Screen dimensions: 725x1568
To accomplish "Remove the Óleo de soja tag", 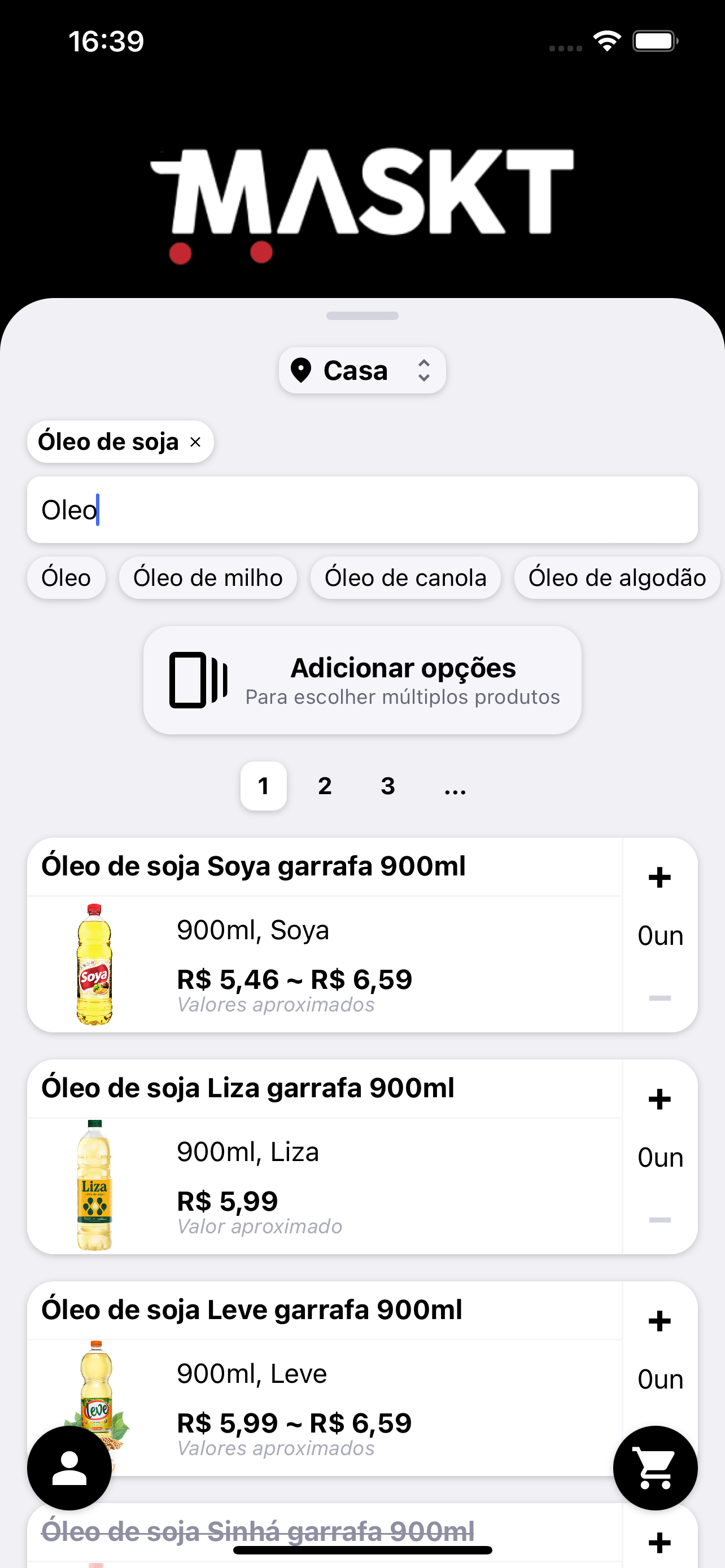I will 195,442.
